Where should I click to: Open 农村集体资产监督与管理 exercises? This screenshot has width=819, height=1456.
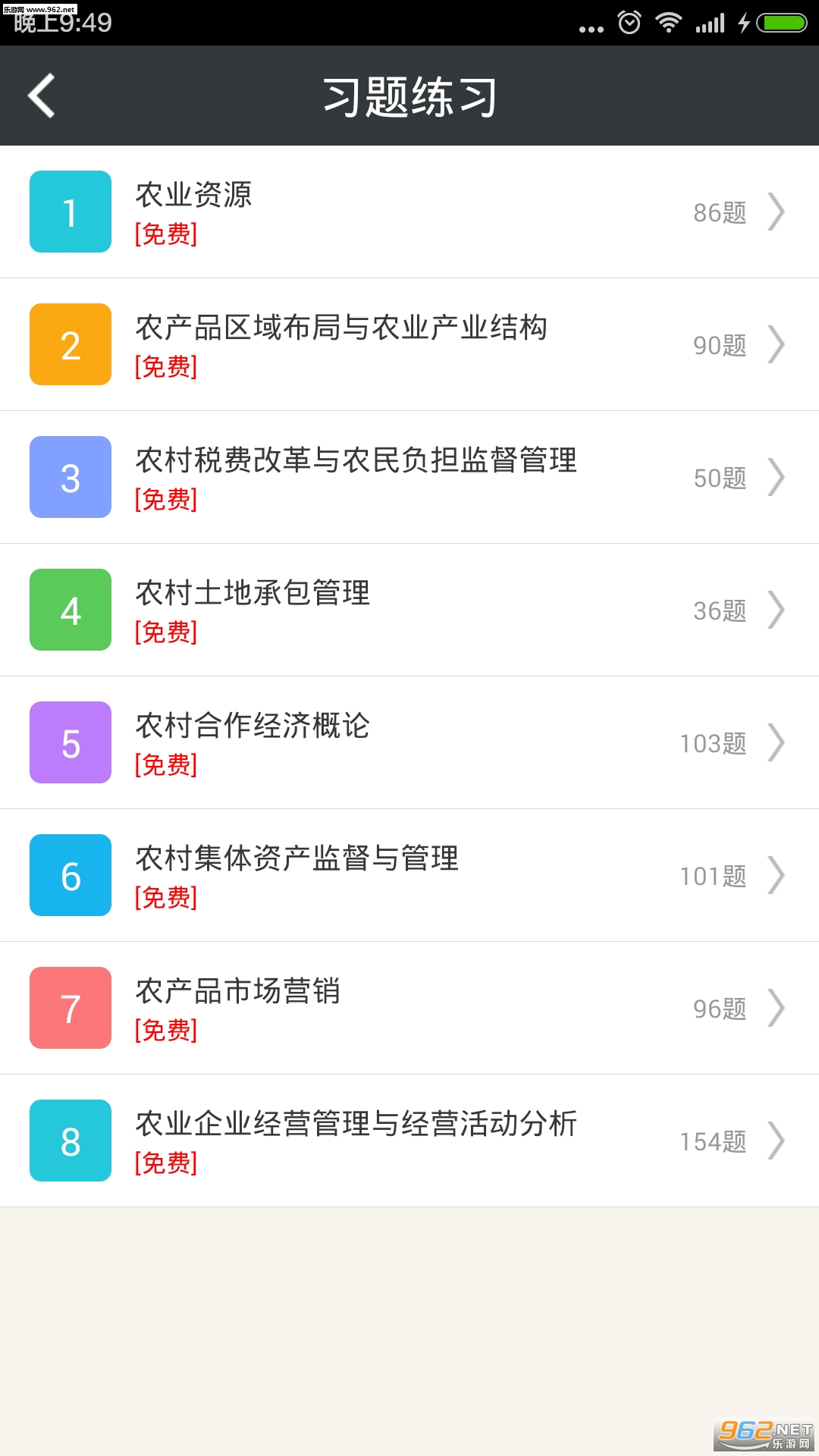409,876
